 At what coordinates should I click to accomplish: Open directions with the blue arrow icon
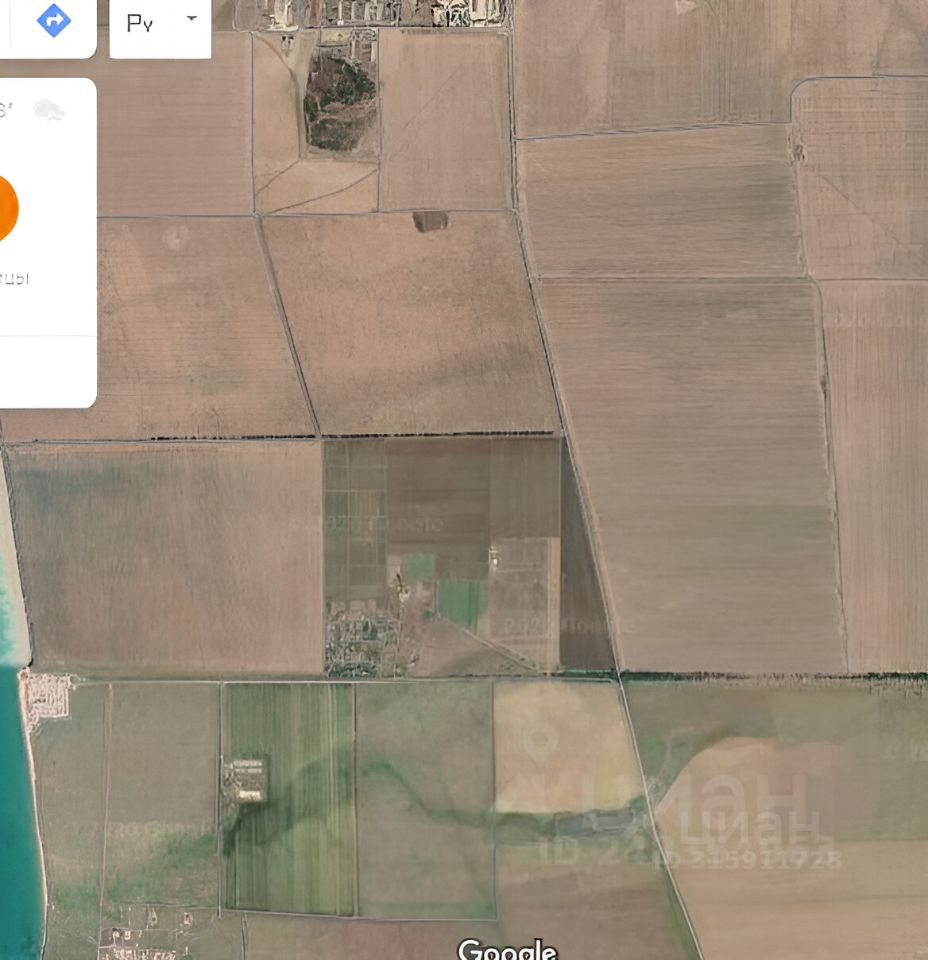click(x=54, y=20)
